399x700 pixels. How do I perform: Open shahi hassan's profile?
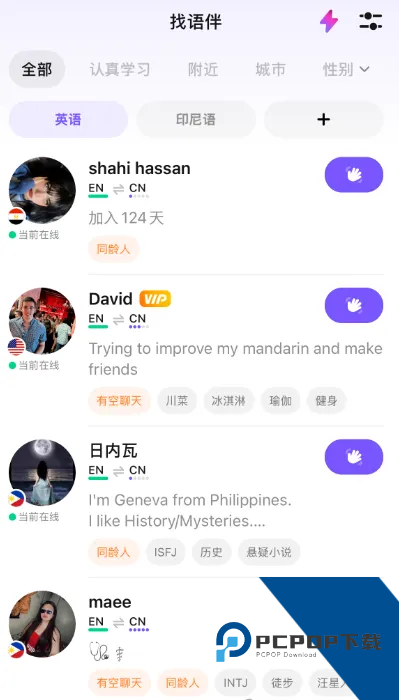[x=196, y=210]
